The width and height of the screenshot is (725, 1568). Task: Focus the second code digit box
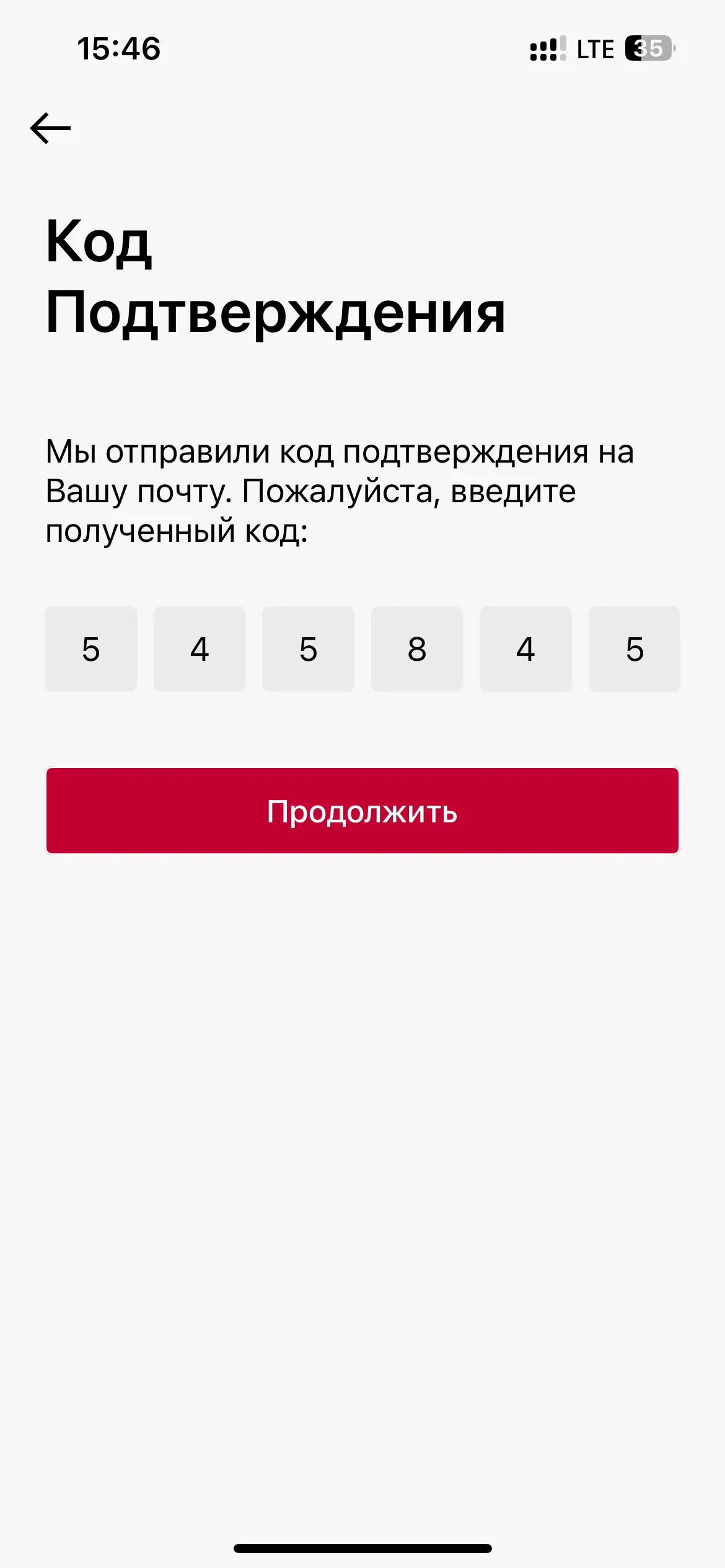pos(200,649)
